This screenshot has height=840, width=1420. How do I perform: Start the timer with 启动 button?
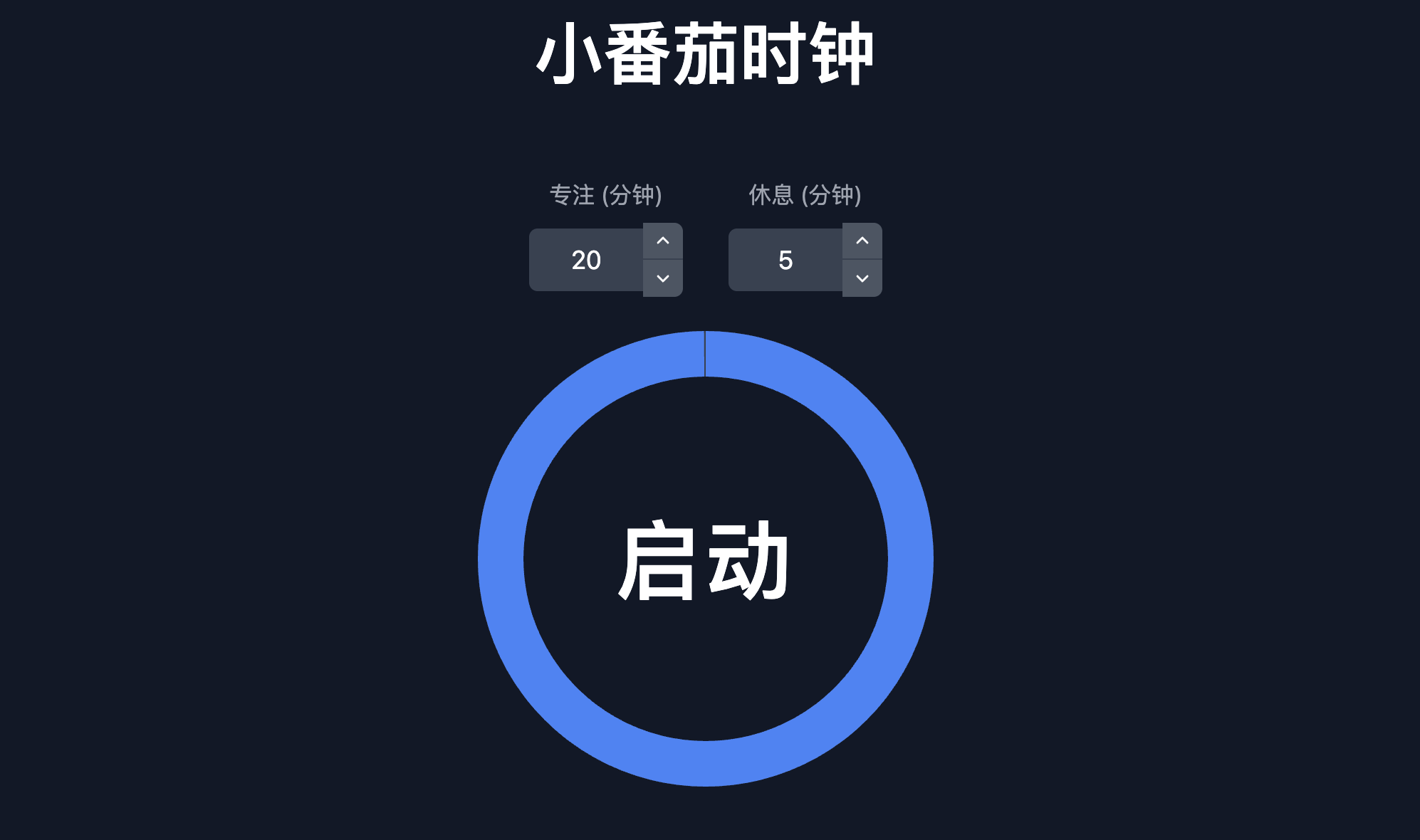tap(705, 560)
